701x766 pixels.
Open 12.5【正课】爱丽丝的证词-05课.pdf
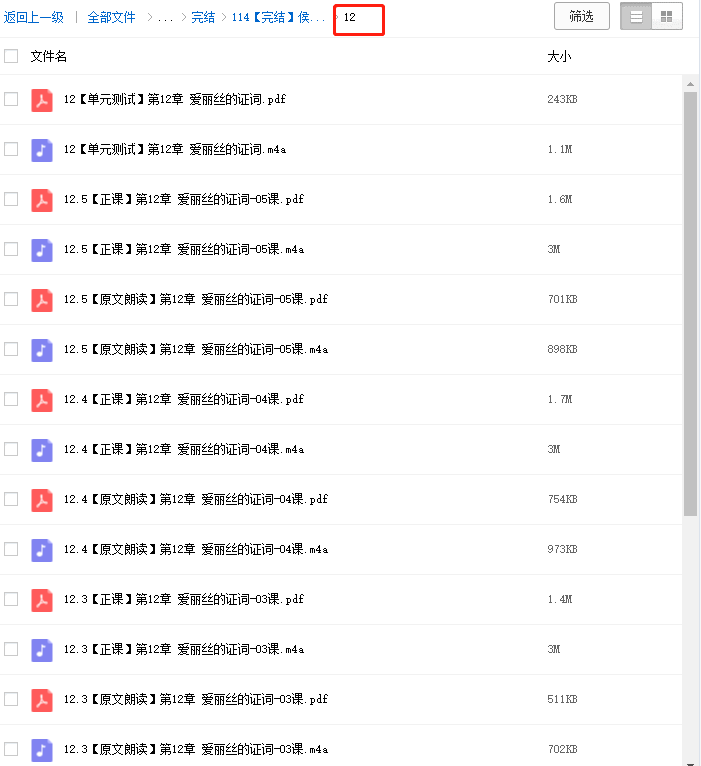183,199
